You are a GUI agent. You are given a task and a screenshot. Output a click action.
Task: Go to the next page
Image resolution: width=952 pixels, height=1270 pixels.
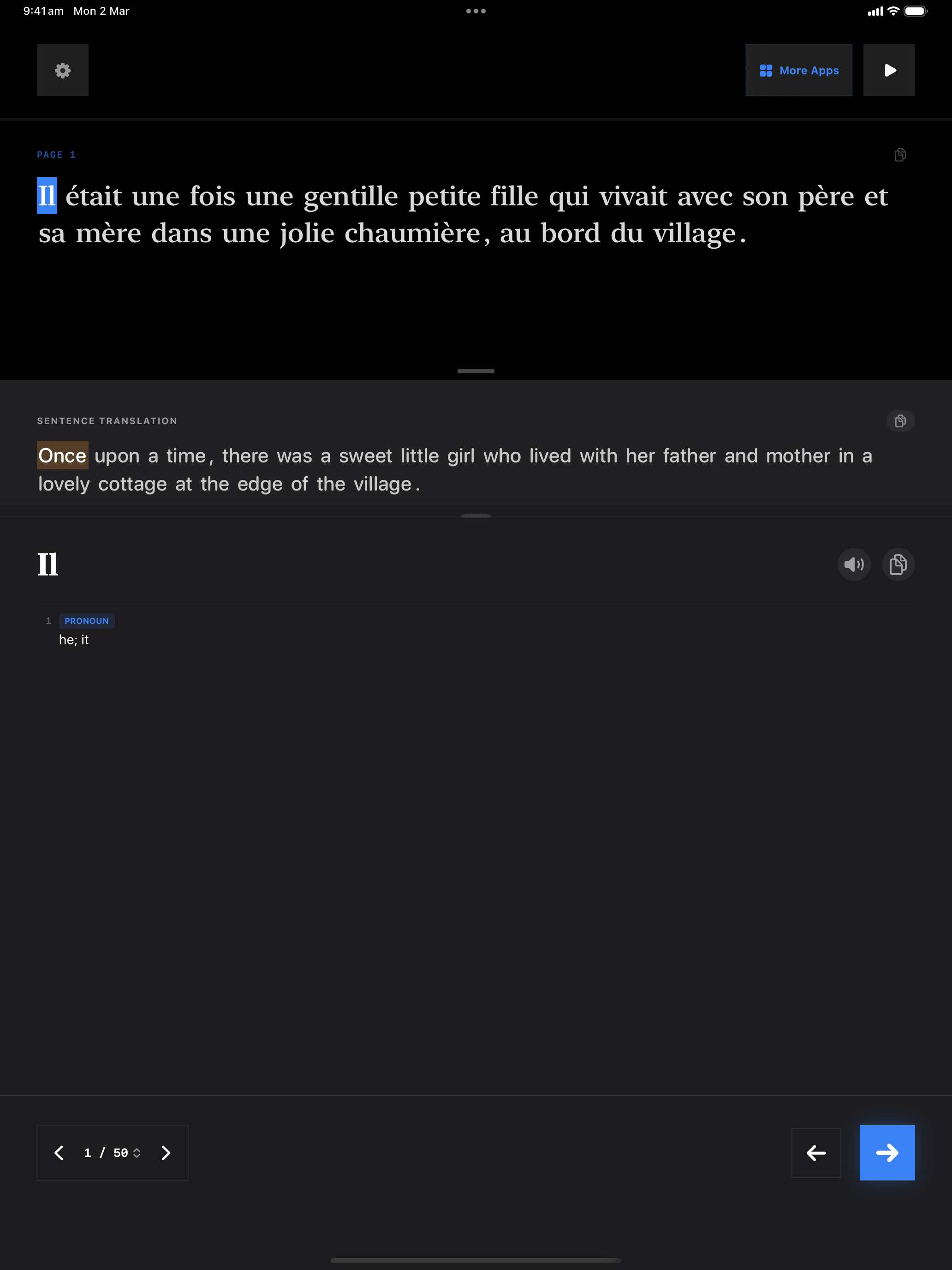[x=166, y=1152]
